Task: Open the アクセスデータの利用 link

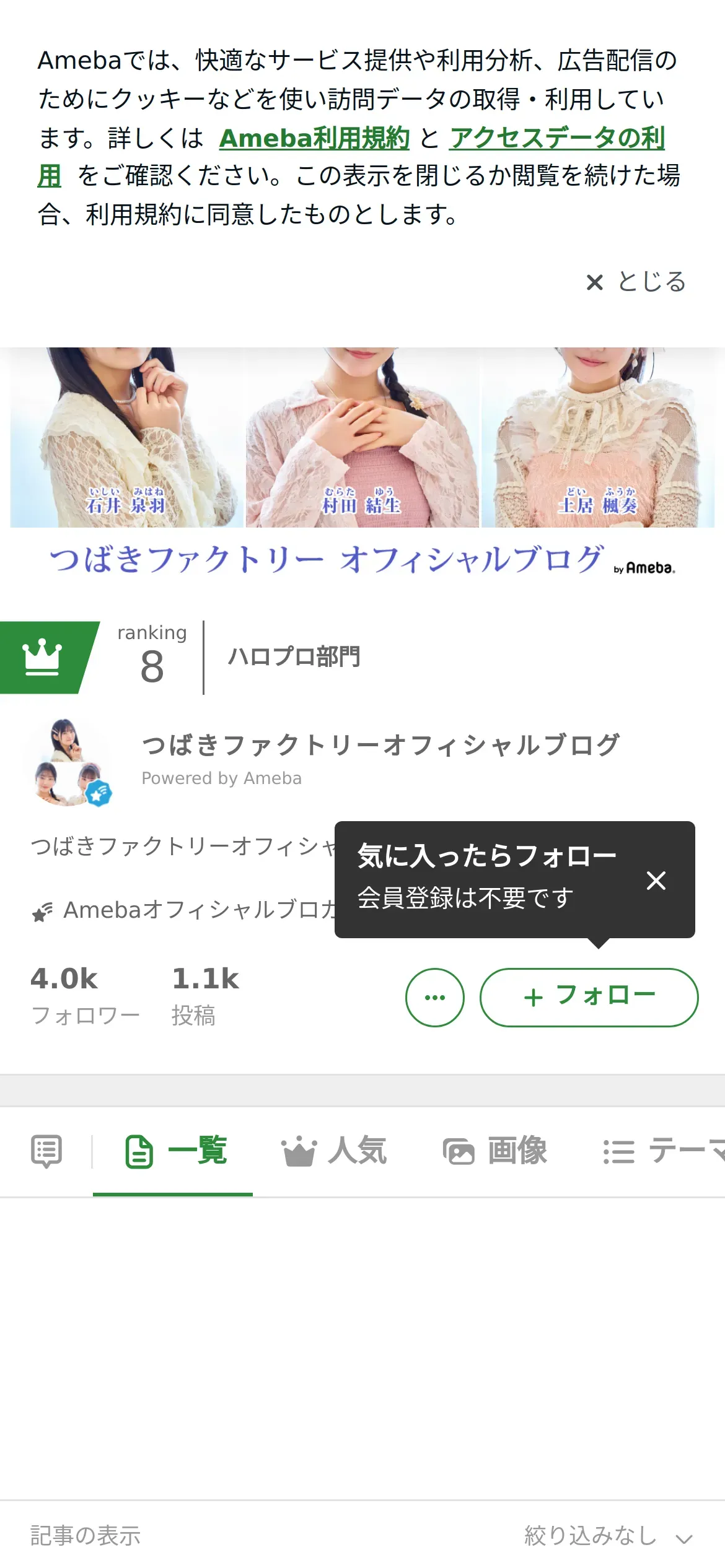Action: (x=556, y=138)
